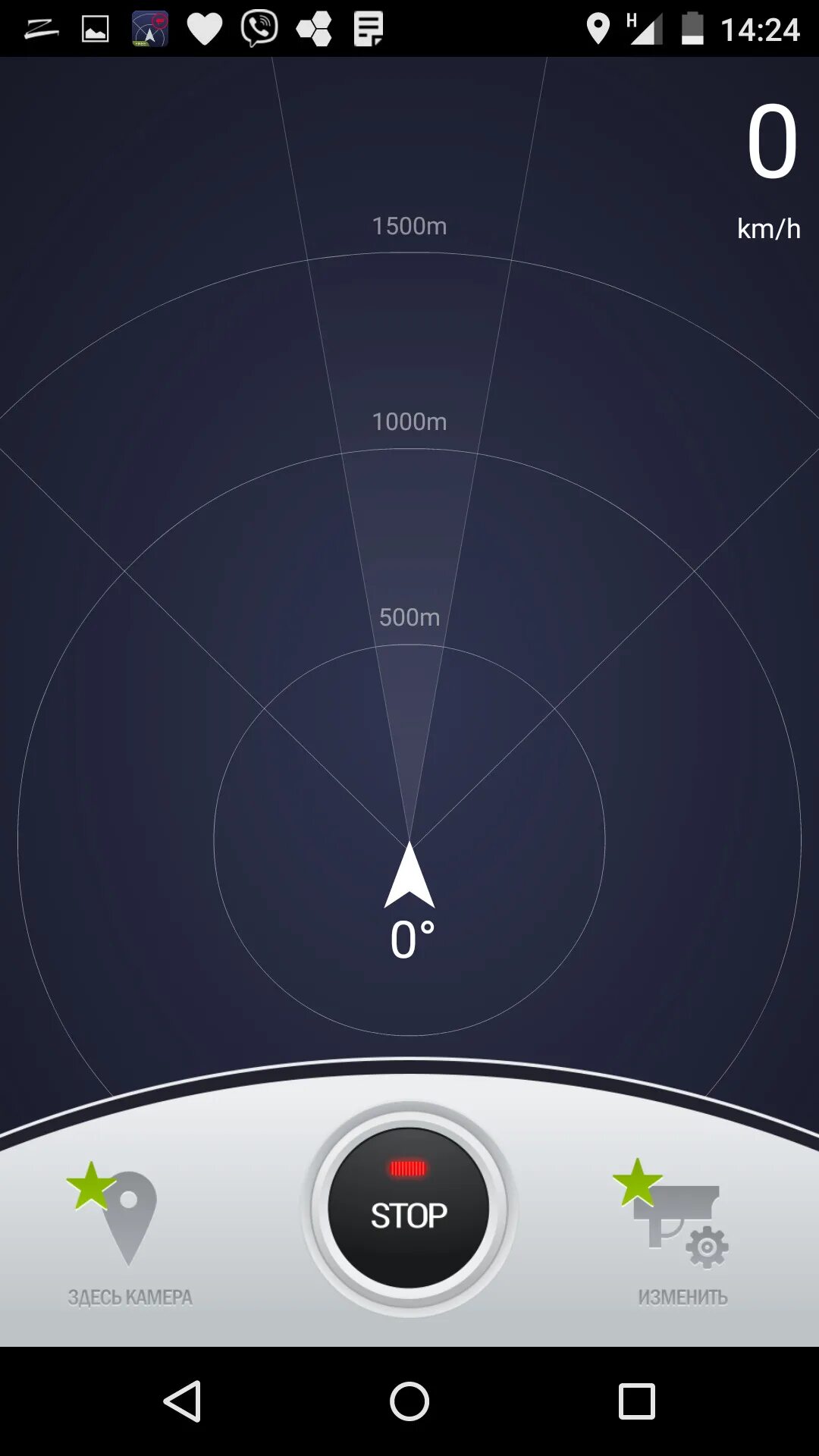
Task: Tap the round STOP button
Action: 409,1208
